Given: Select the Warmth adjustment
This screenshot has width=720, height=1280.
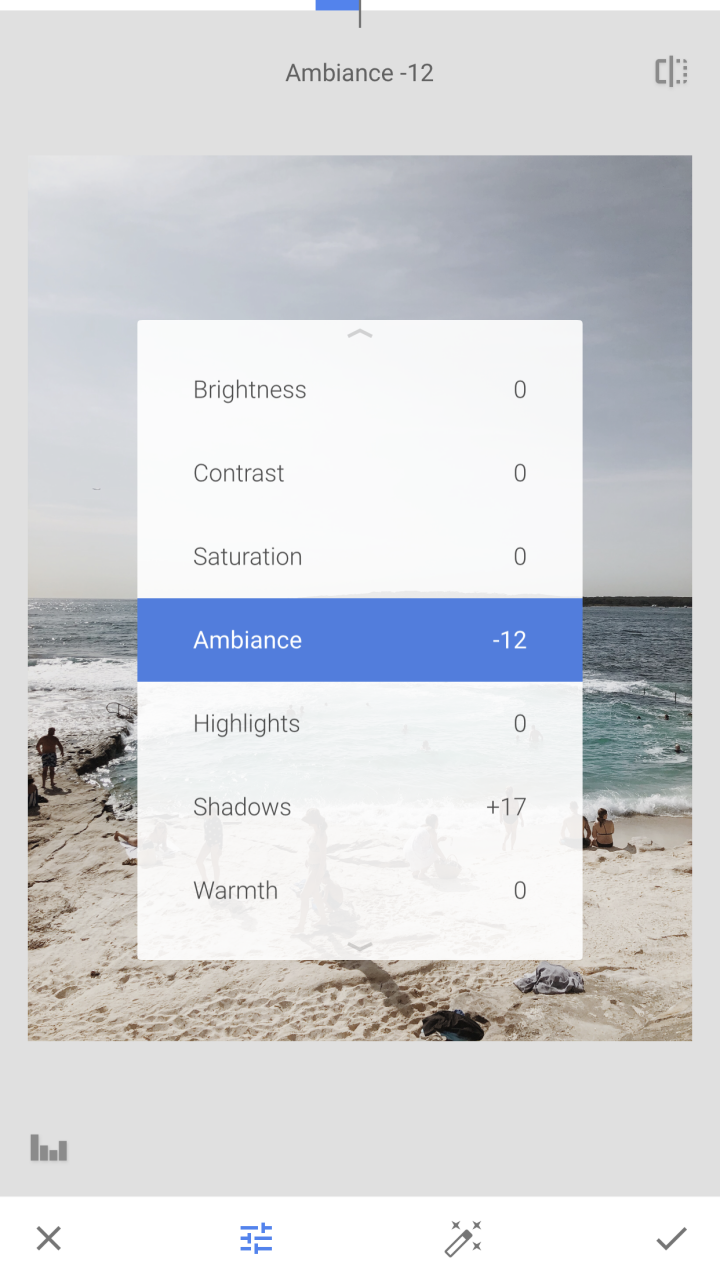Looking at the screenshot, I should 359,890.
